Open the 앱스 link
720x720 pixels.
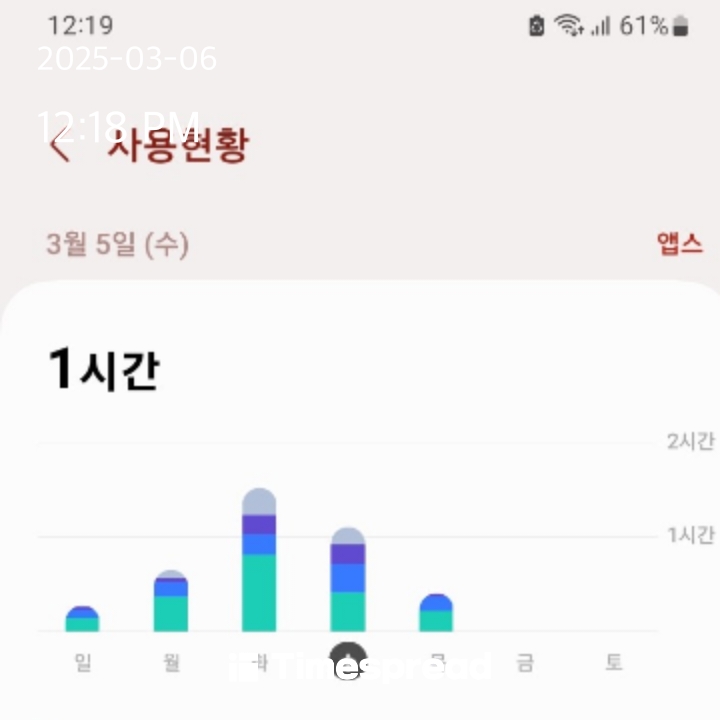[x=679, y=243]
